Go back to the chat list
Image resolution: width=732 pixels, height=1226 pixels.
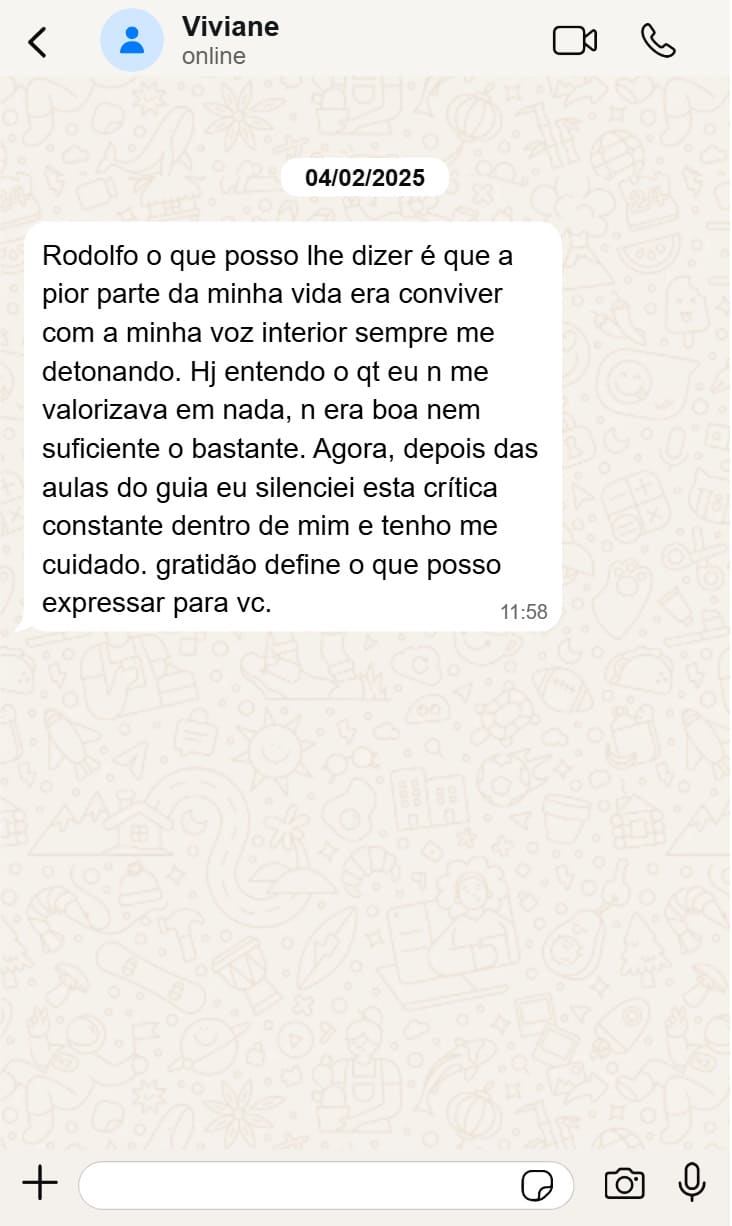click(37, 42)
